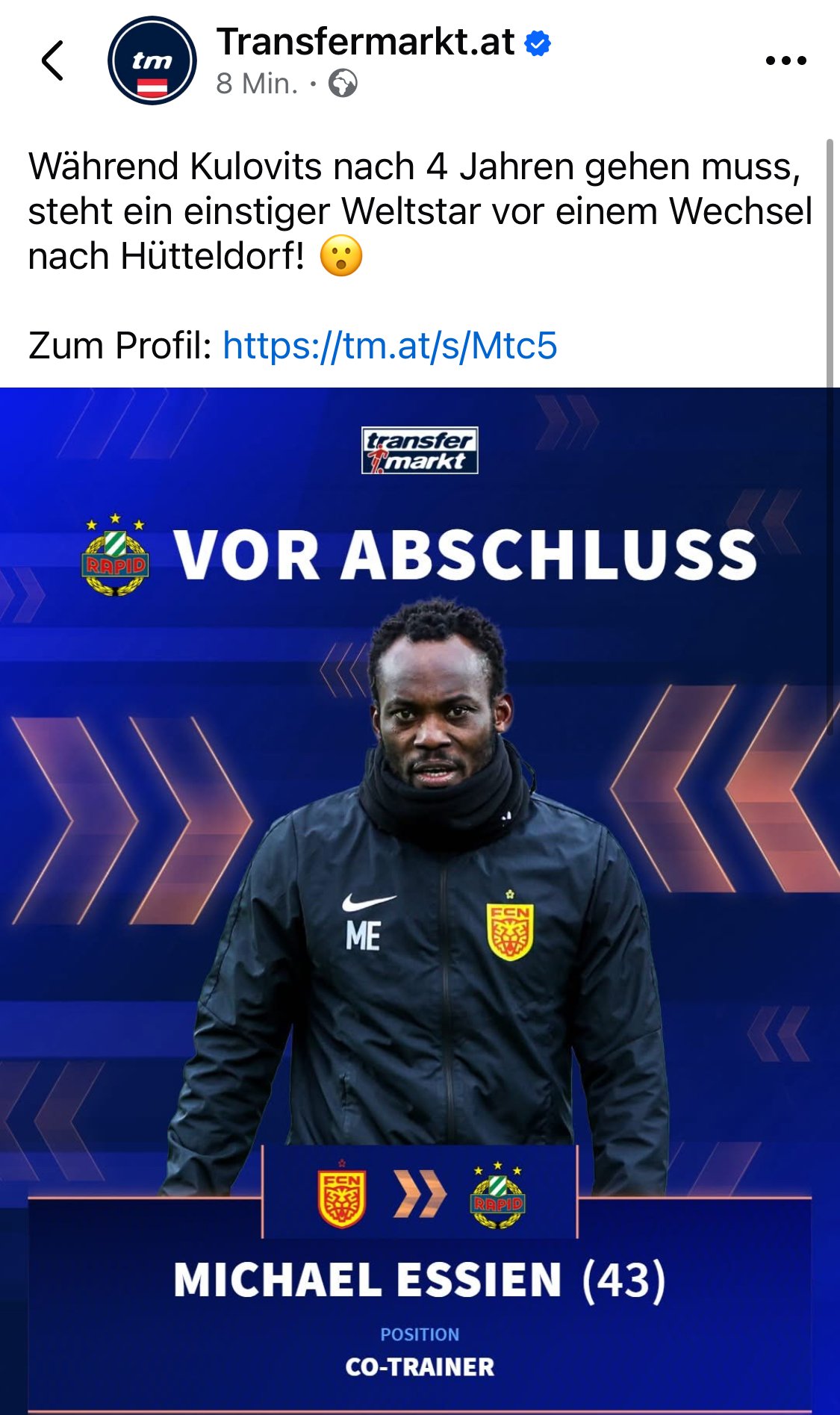Open the post's three-dot options menu
The width and height of the screenshot is (840, 1415).
(785, 60)
